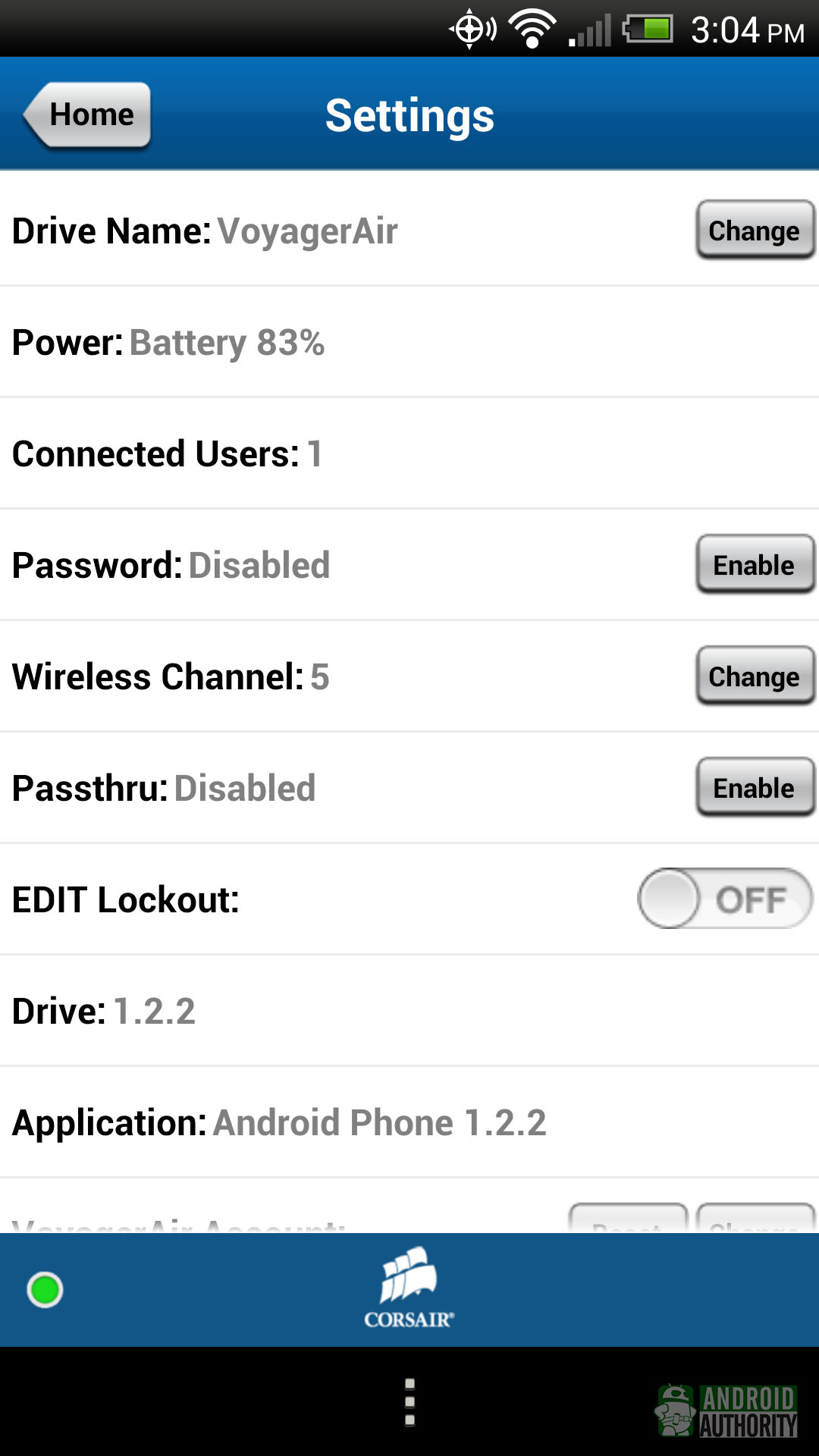Toggle the EDIT Lockout switch
Viewport: 819px width, 1456px height.
(x=725, y=899)
